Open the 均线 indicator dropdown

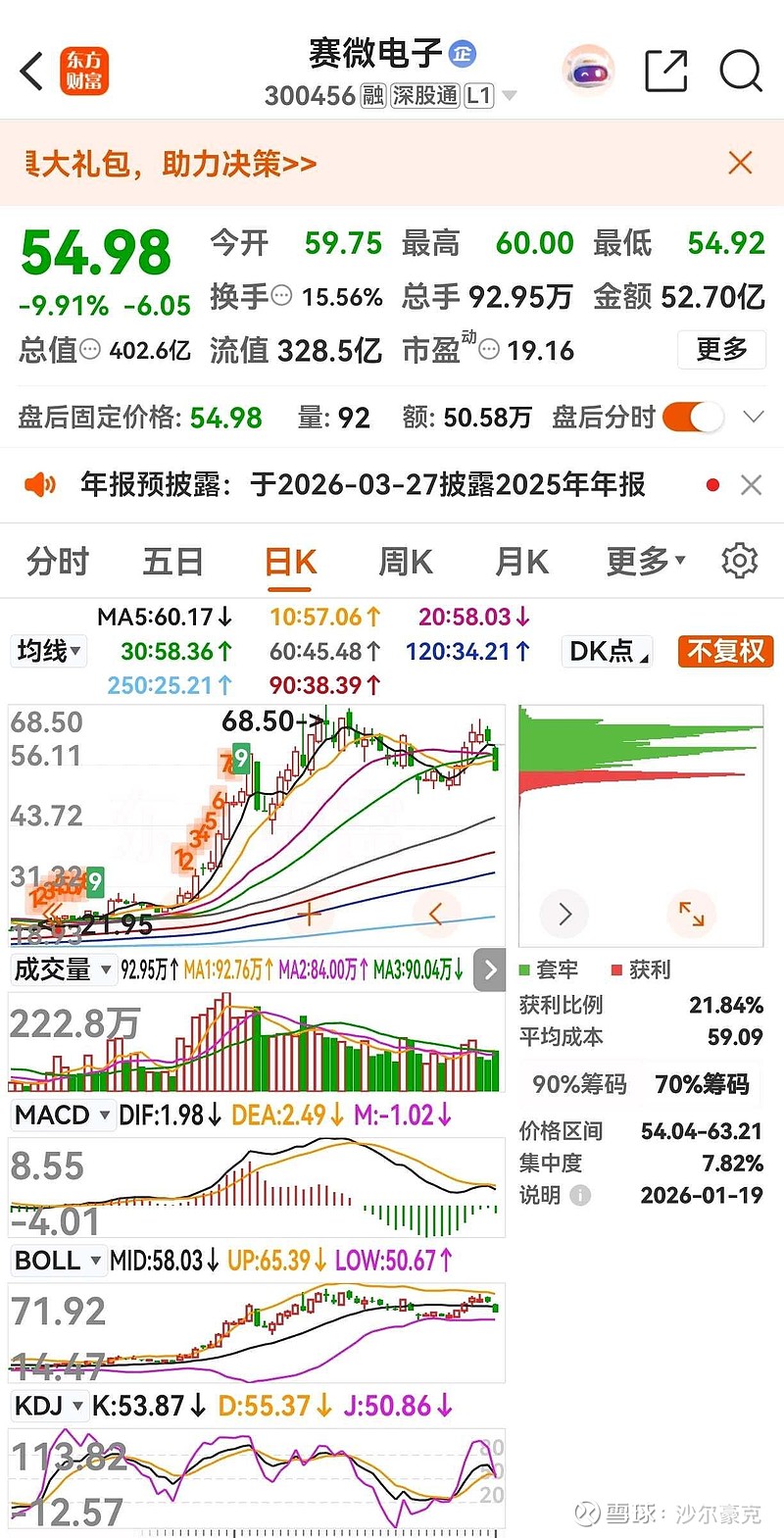[47, 651]
